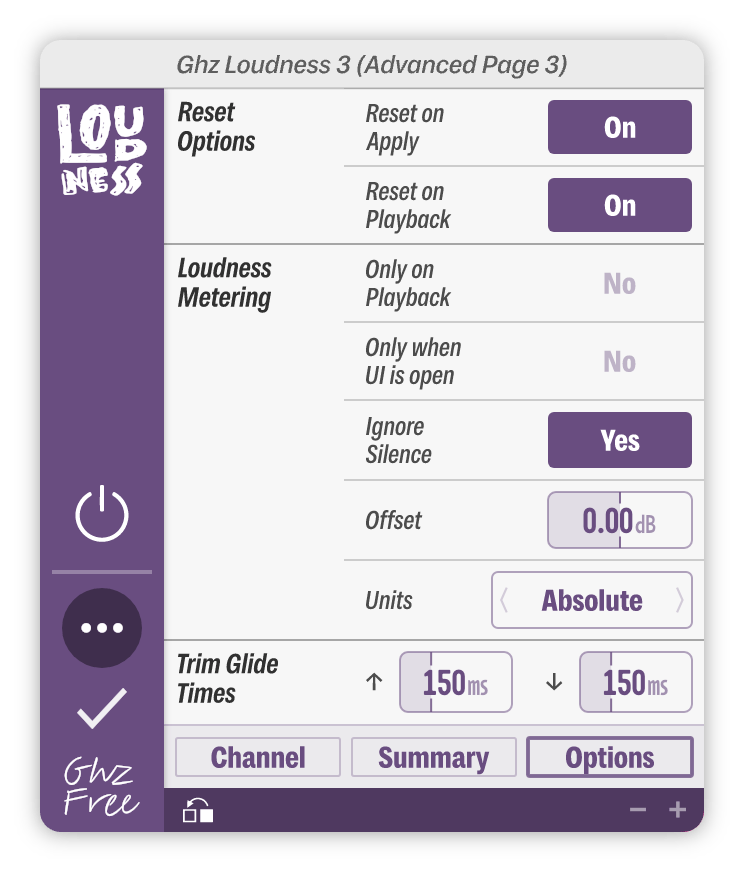Tap the upward trim glide time field
This screenshot has height=872, width=744.
[456, 683]
